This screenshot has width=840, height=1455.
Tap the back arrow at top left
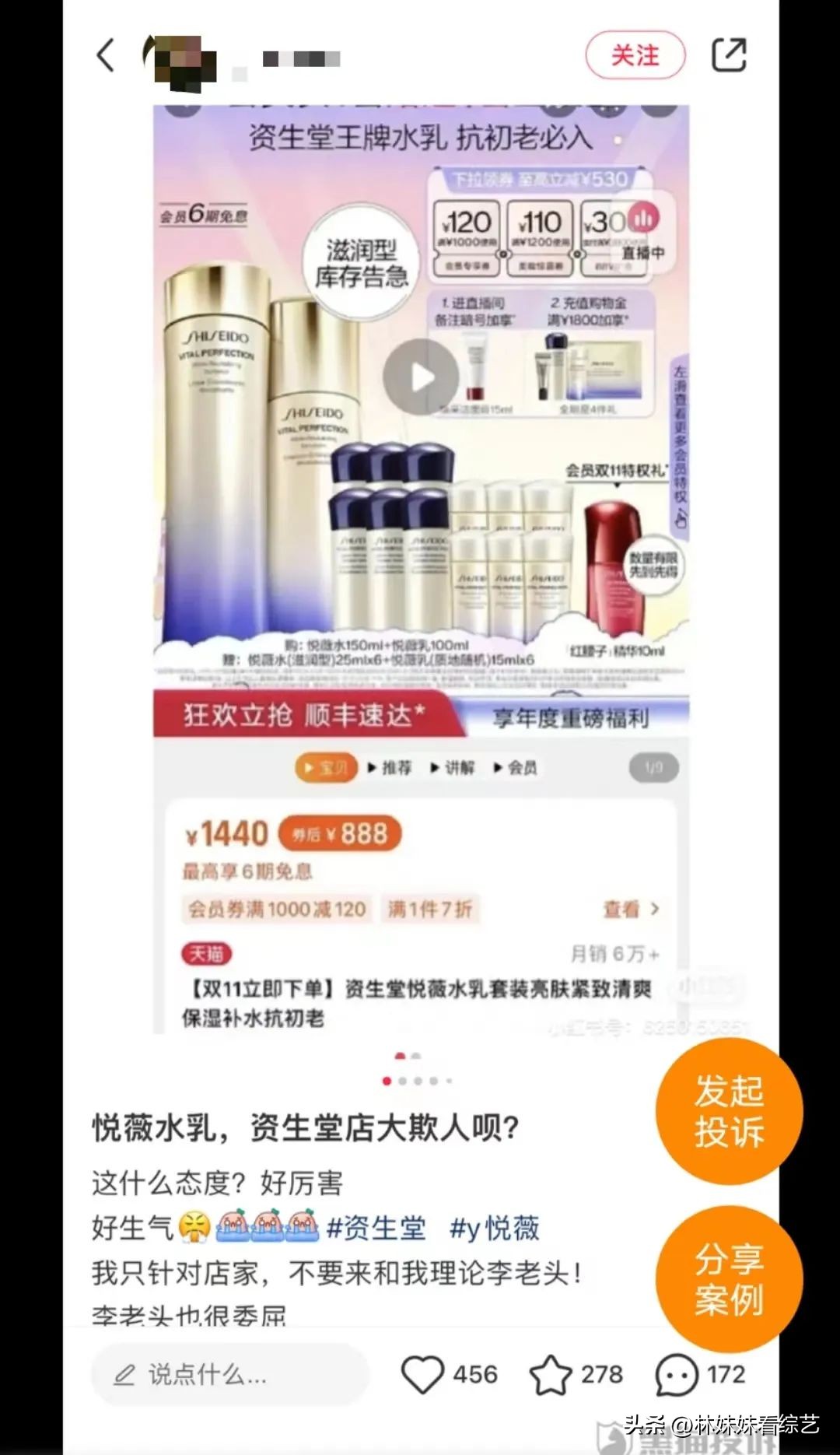click(105, 56)
